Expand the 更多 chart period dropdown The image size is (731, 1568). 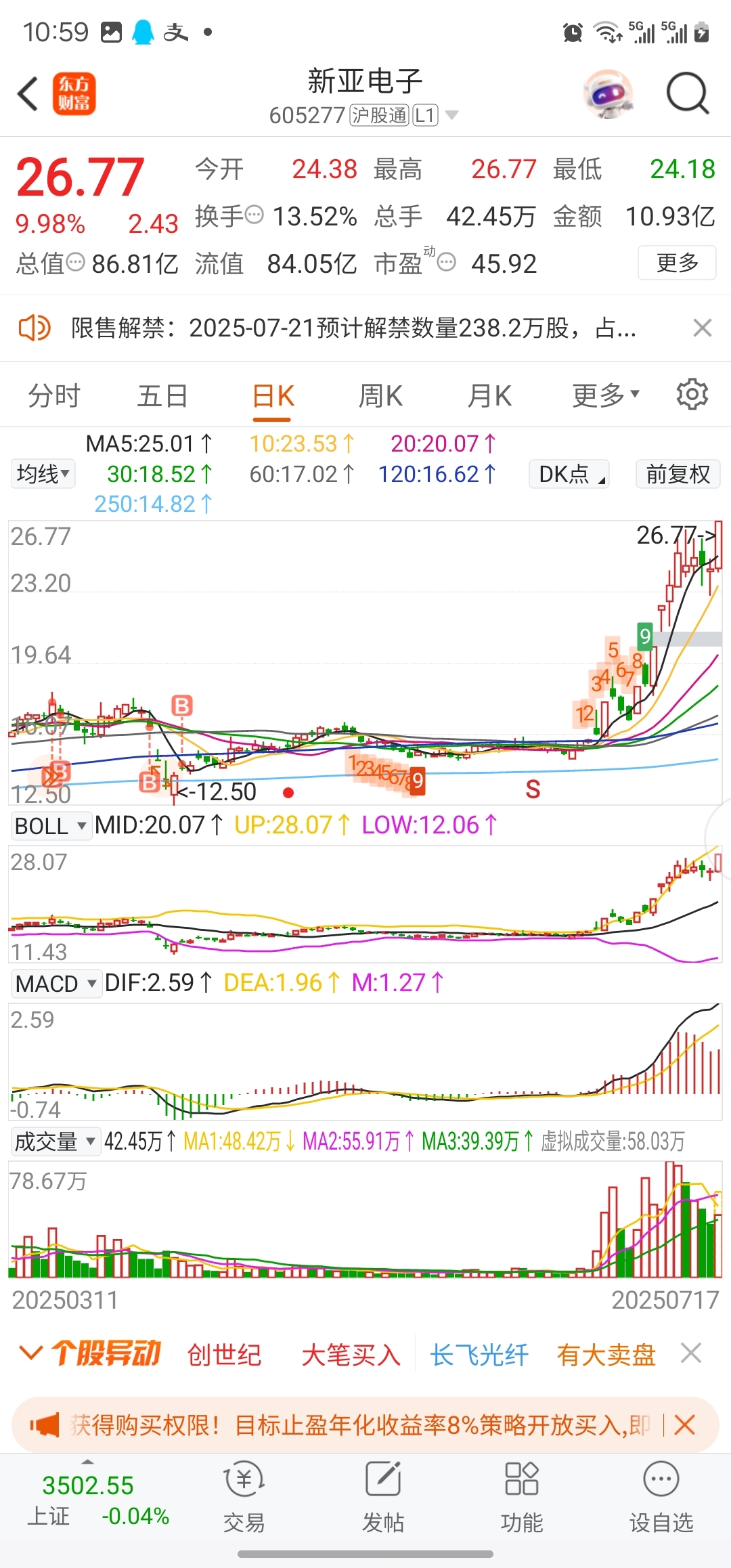click(605, 395)
